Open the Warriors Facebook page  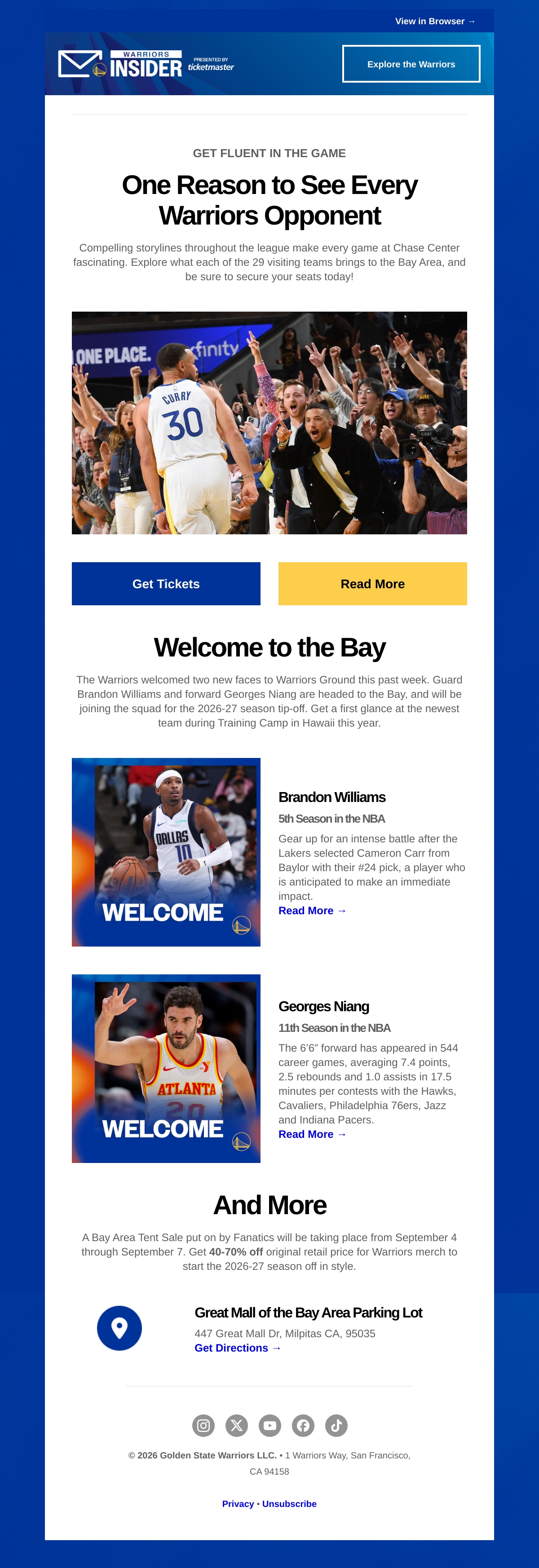point(303,1425)
